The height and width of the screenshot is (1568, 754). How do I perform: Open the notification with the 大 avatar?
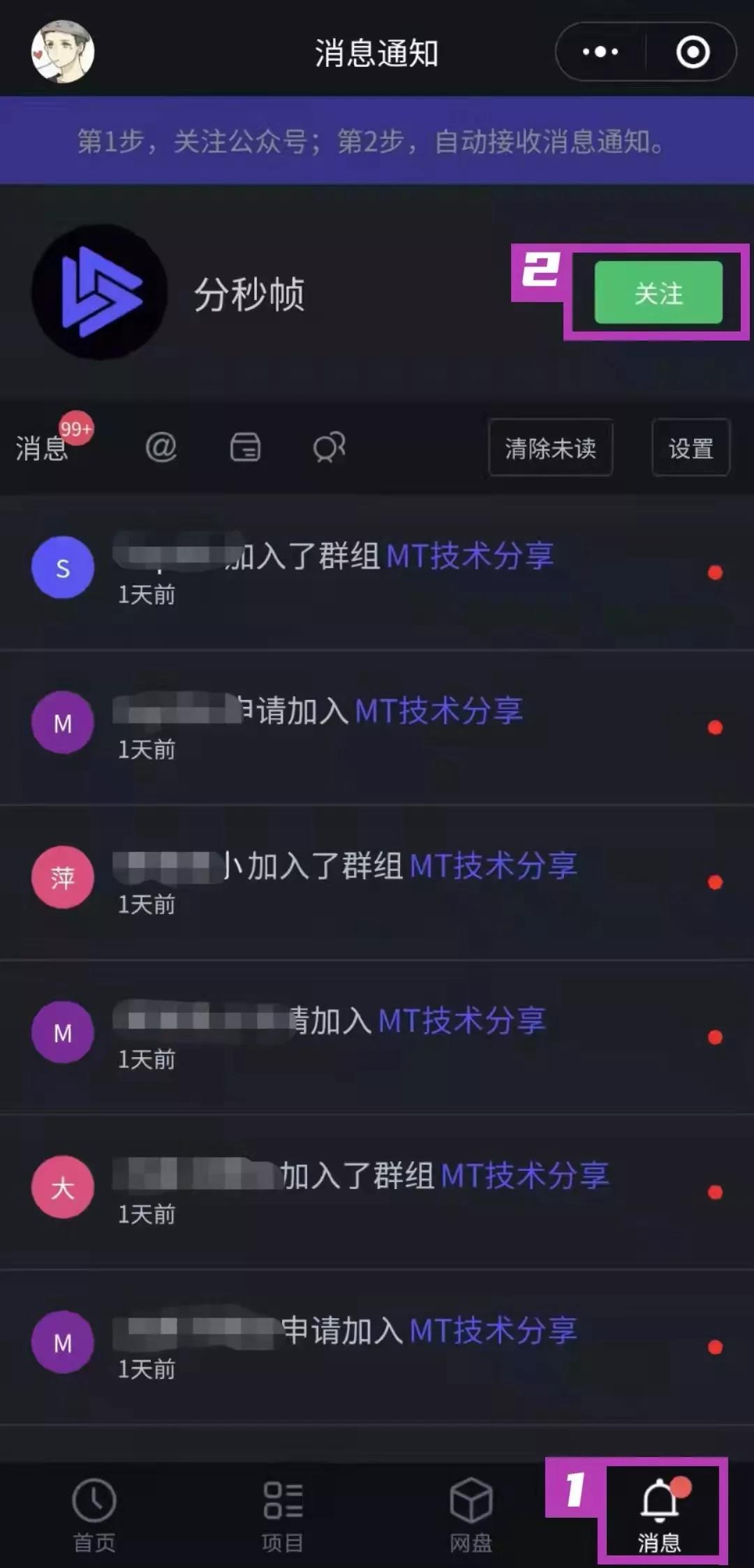point(377,1192)
